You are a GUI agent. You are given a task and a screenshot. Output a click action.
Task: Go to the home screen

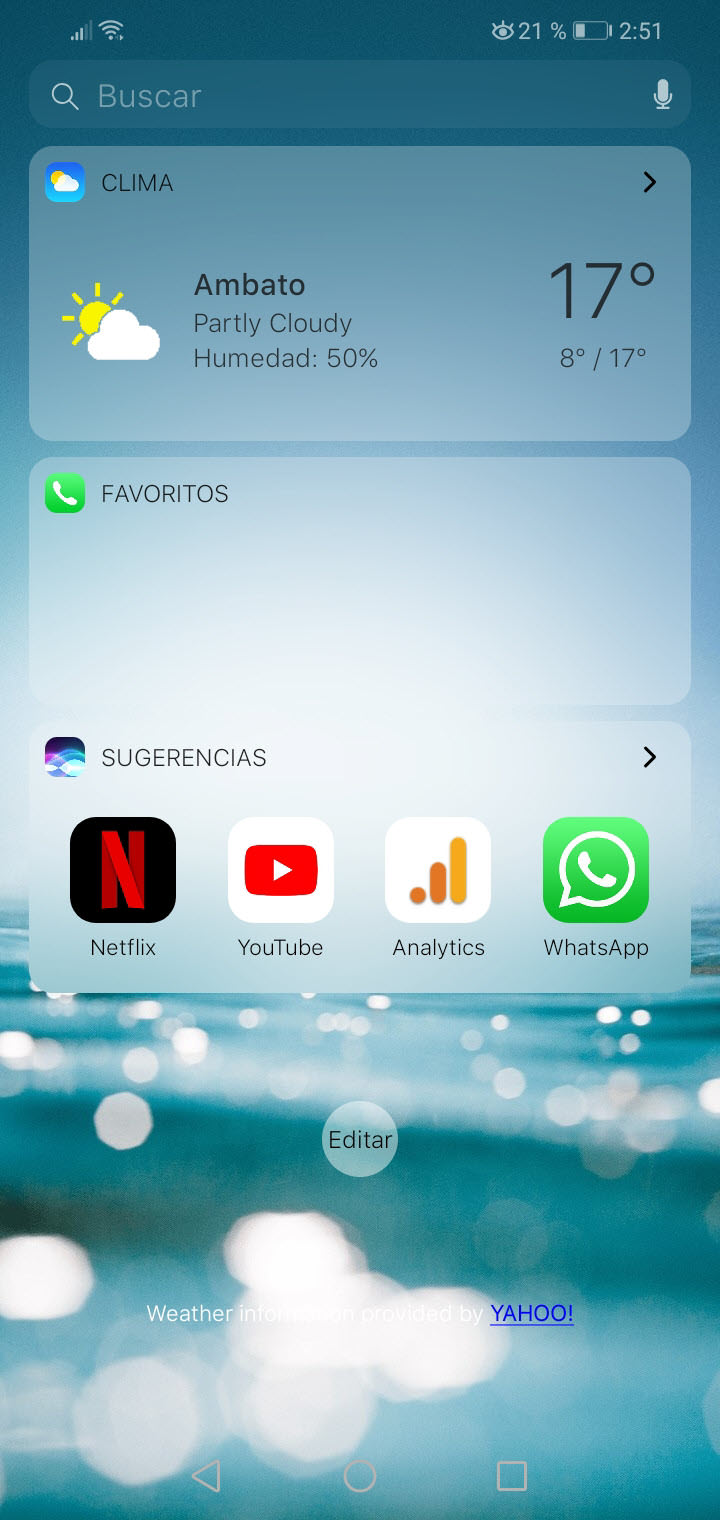(360, 1476)
